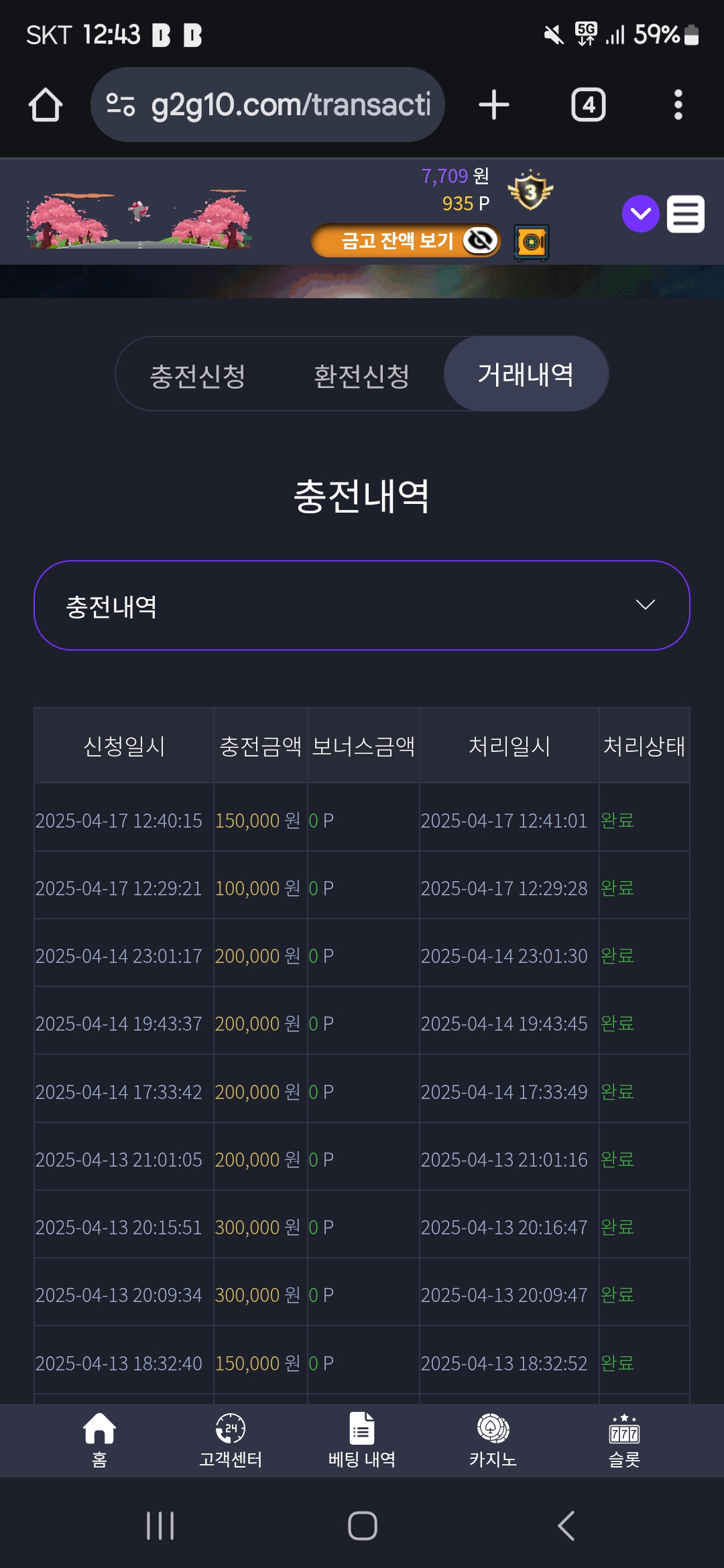Go to the 카지노 section
The height and width of the screenshot is (1568, 724).
coord(493,1440)
